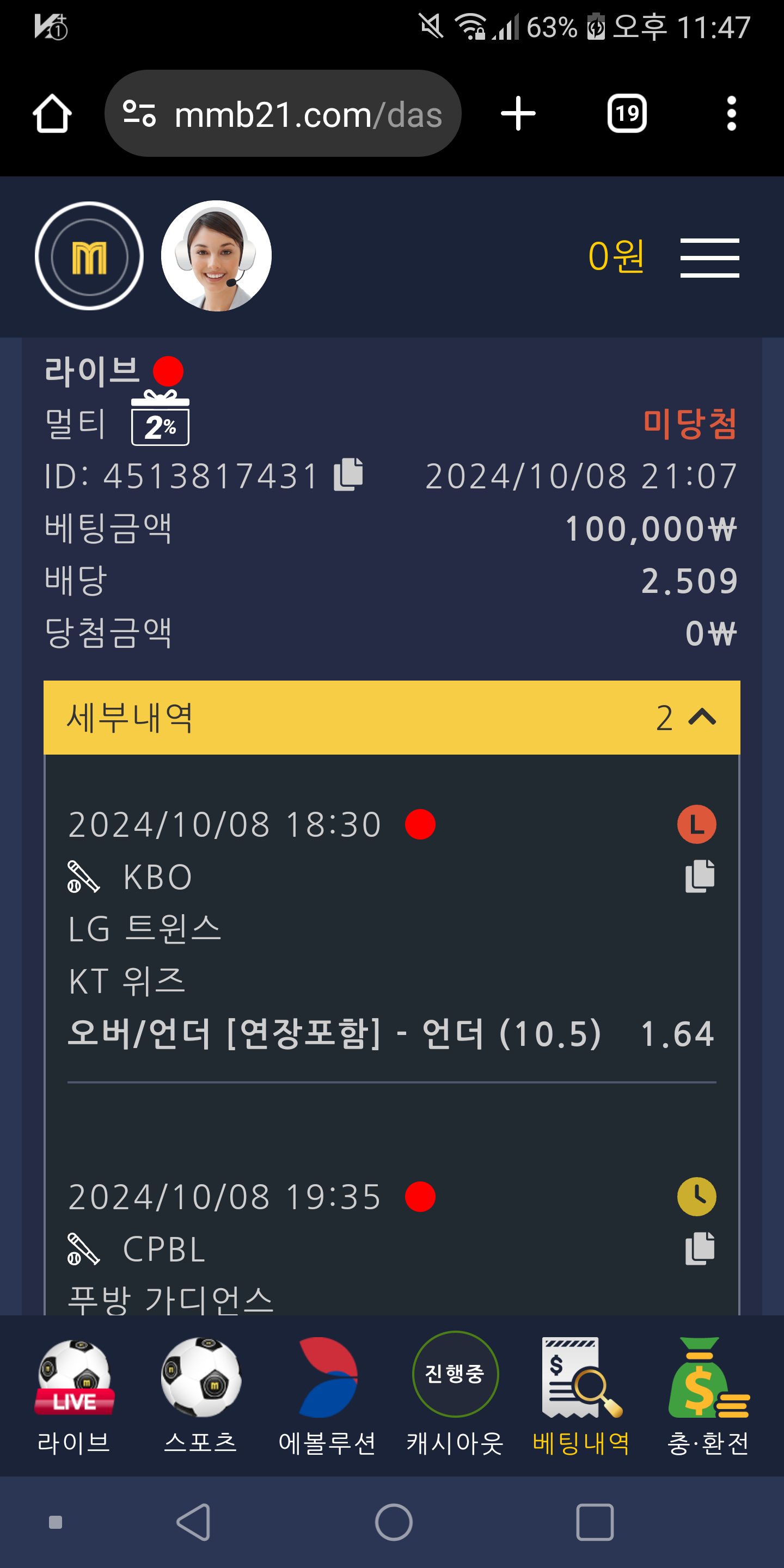Tap the mmb21.com address bar
Image resolution: width=784 pixels, height=1568 pixels.
[x=283, y=113]
